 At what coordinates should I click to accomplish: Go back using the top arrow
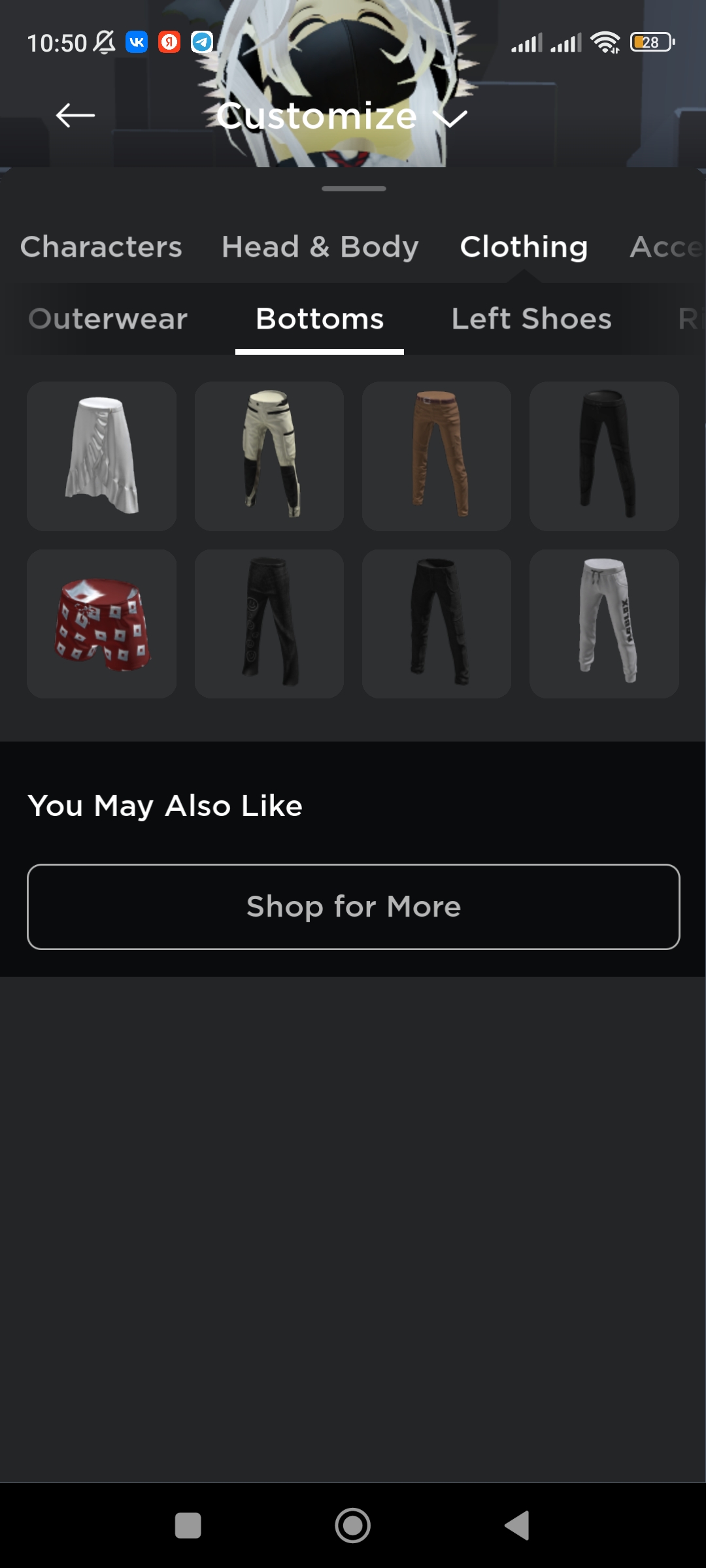pos(75,116)
